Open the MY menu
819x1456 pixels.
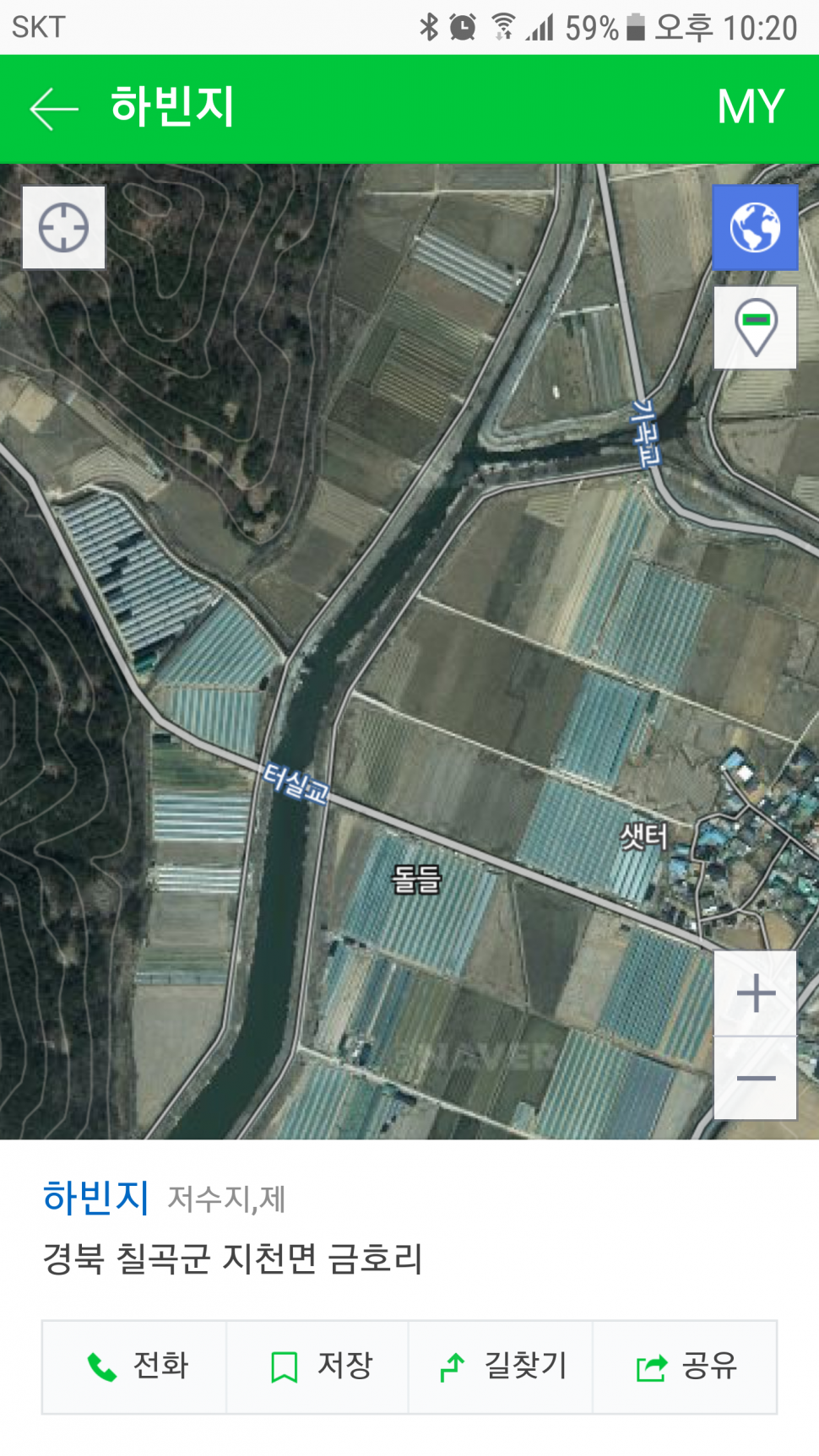(751, 107)
